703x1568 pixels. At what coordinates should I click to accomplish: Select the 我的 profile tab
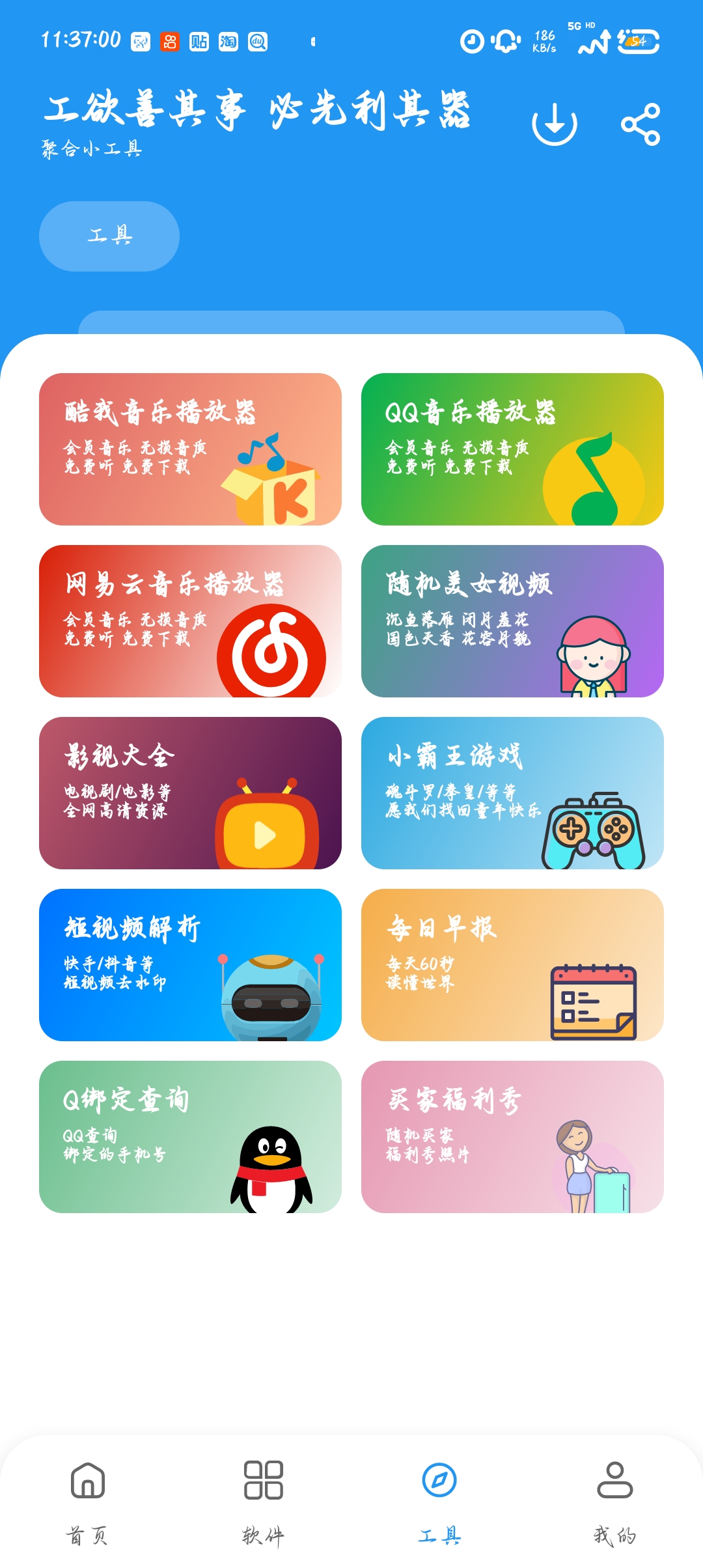pyautogui.click(x=615, y=1498)
